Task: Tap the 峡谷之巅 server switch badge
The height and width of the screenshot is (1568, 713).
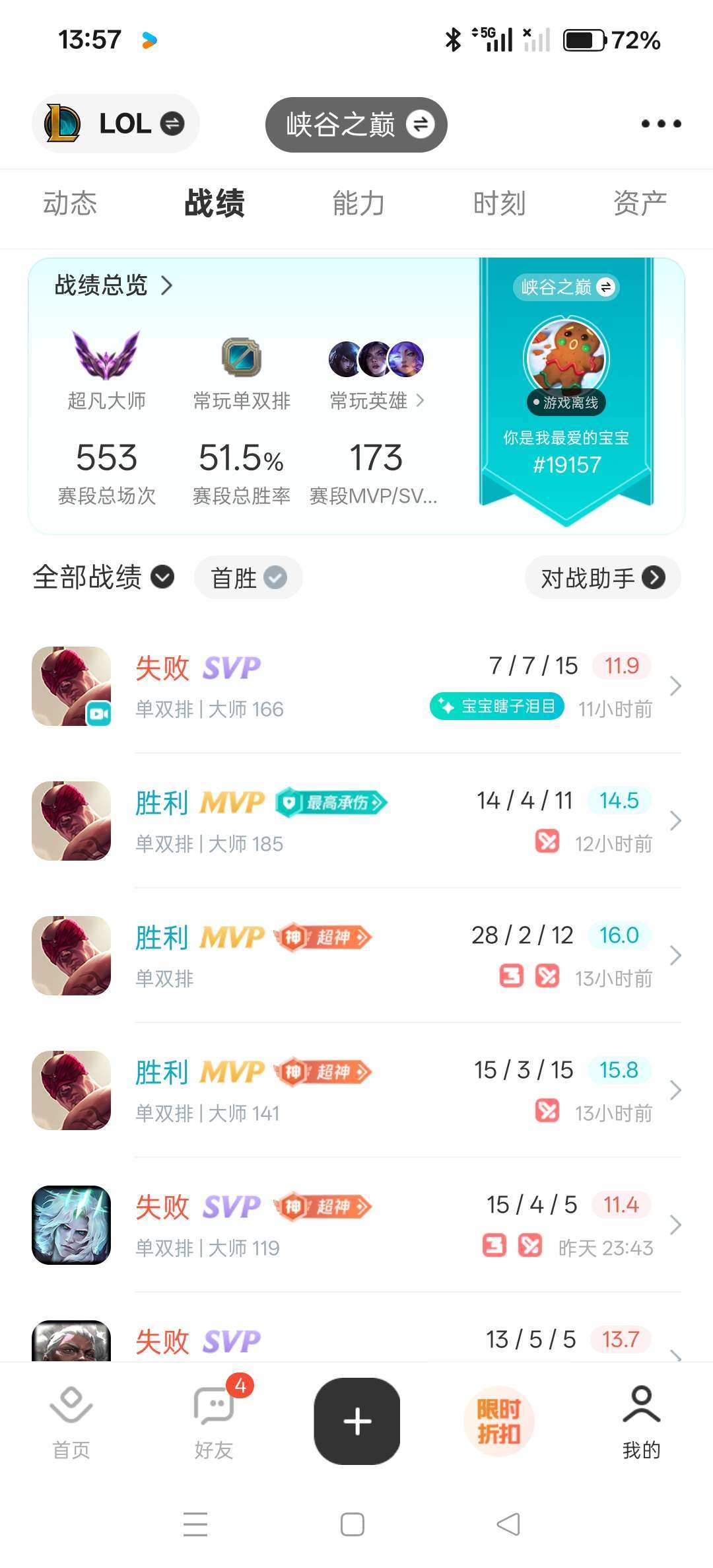Action: pos(356,124)
